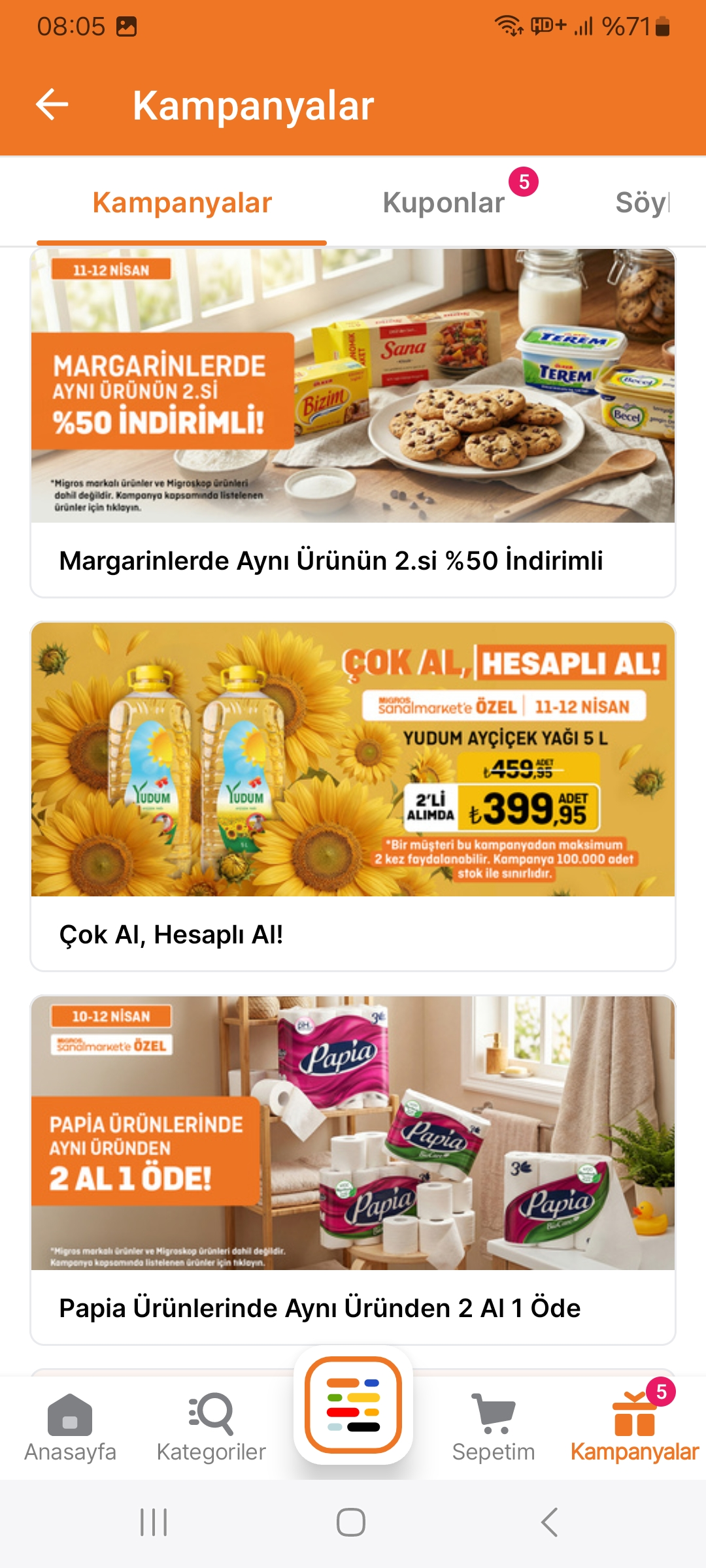Tap the system home button
706x1568 pixels.
[x=351, y=1522]
